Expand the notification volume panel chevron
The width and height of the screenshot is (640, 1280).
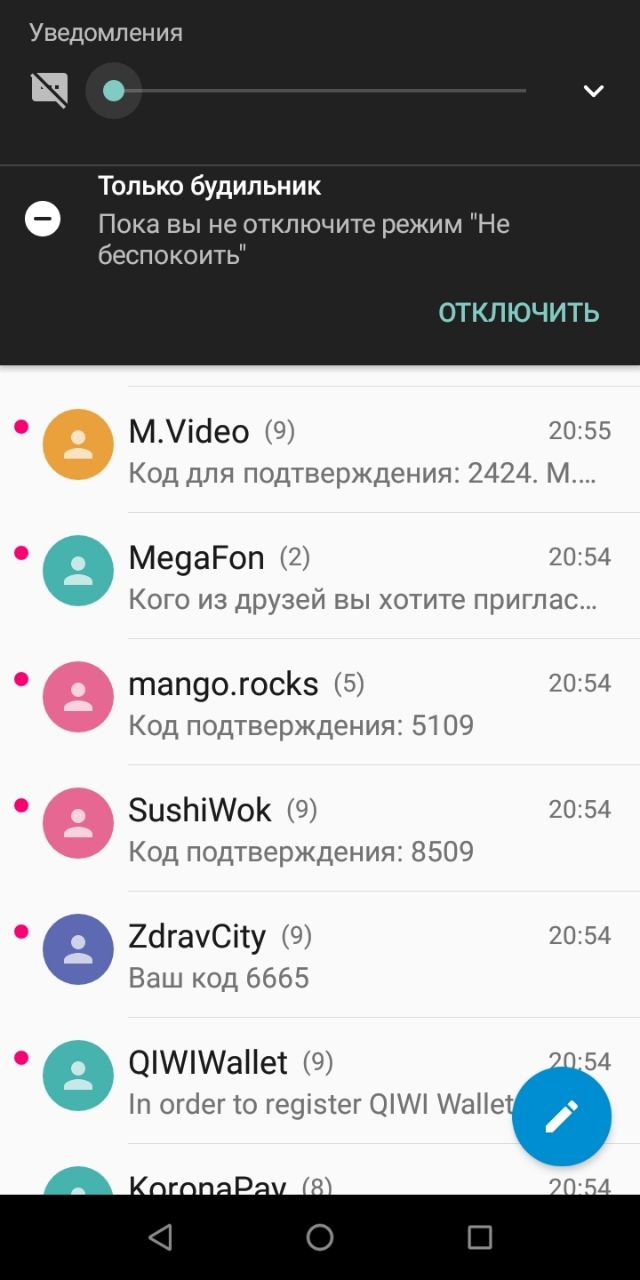click(593, 91)
